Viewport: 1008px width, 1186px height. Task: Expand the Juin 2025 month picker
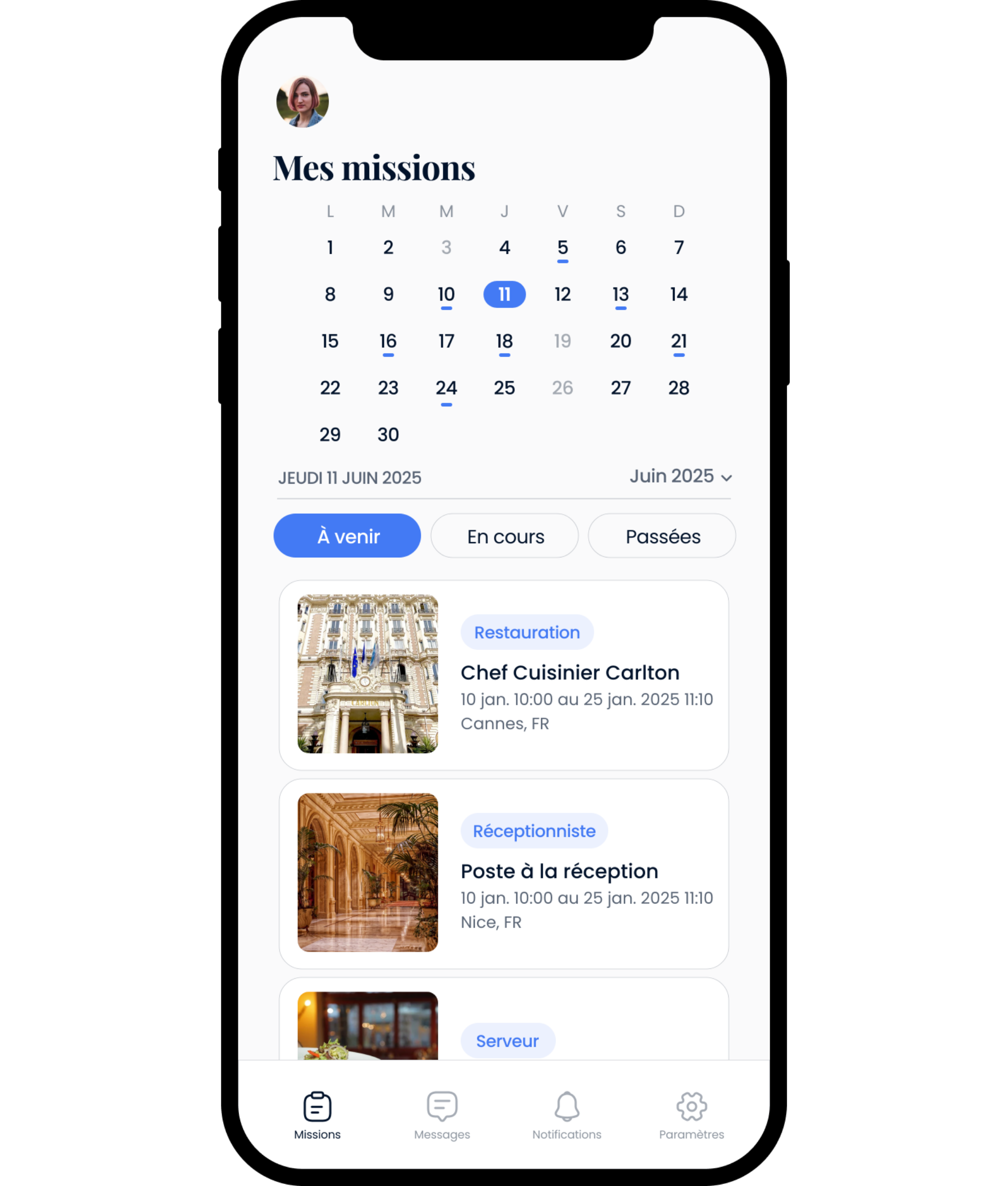681,476
